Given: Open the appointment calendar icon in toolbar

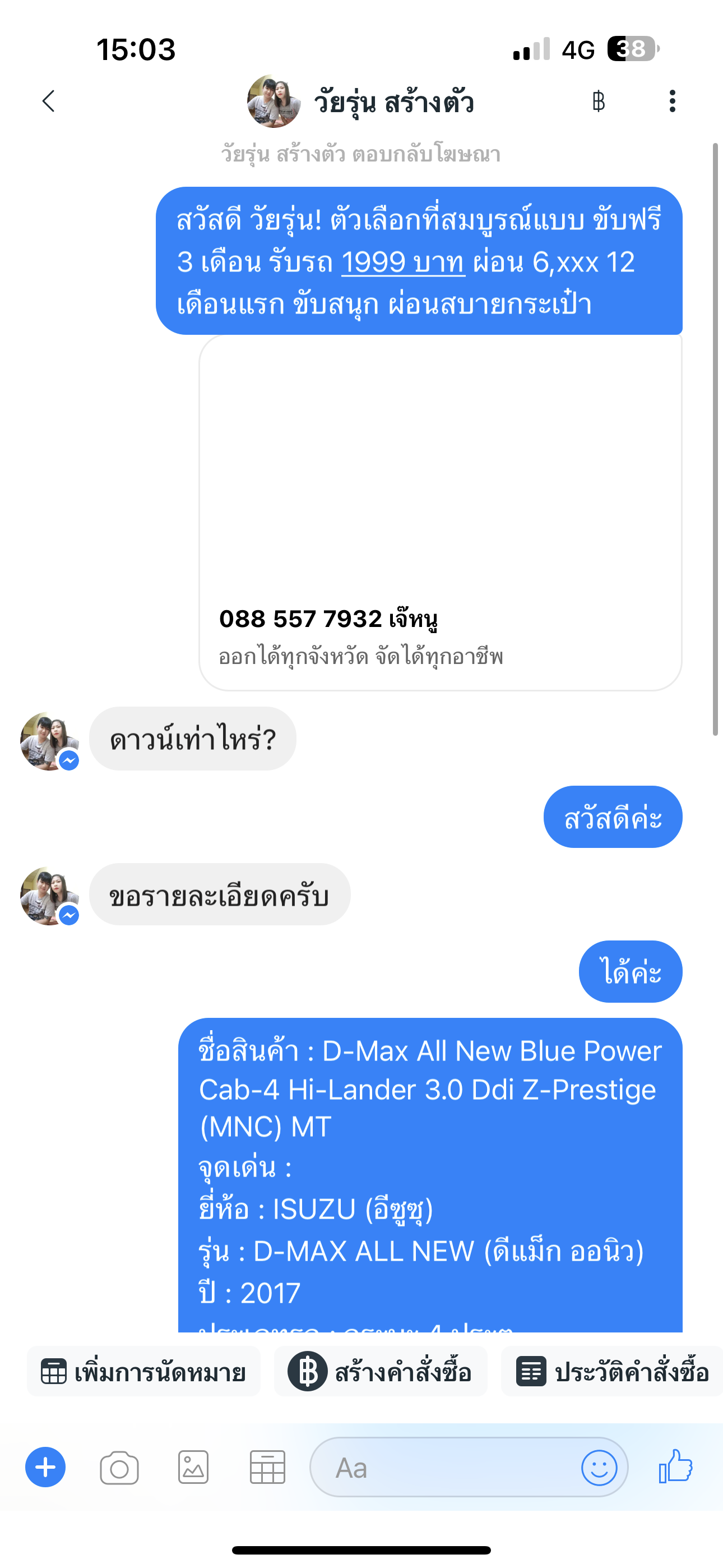Looking at the screenshot, I should point(267,1468).
